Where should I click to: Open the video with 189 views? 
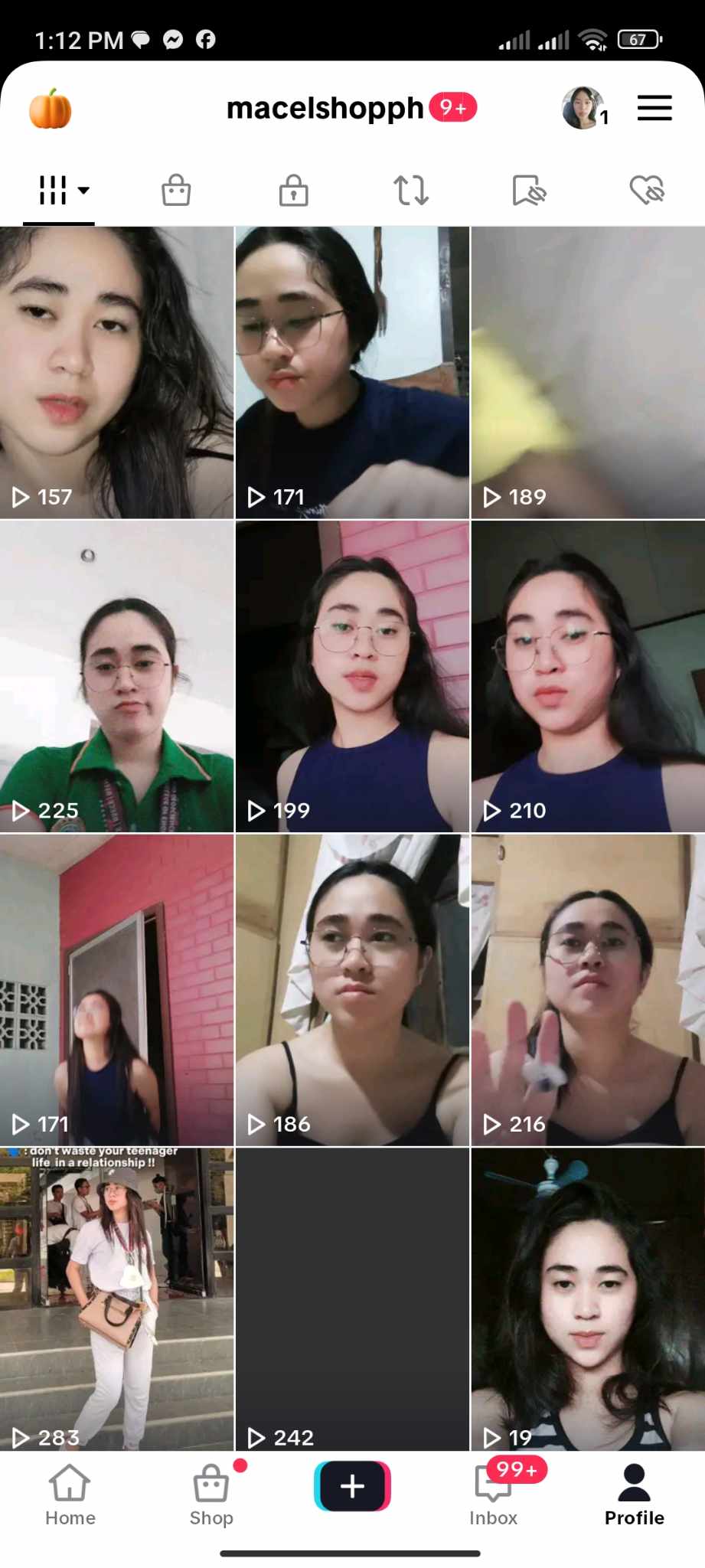pyautogui.click(x=588, y=373)
